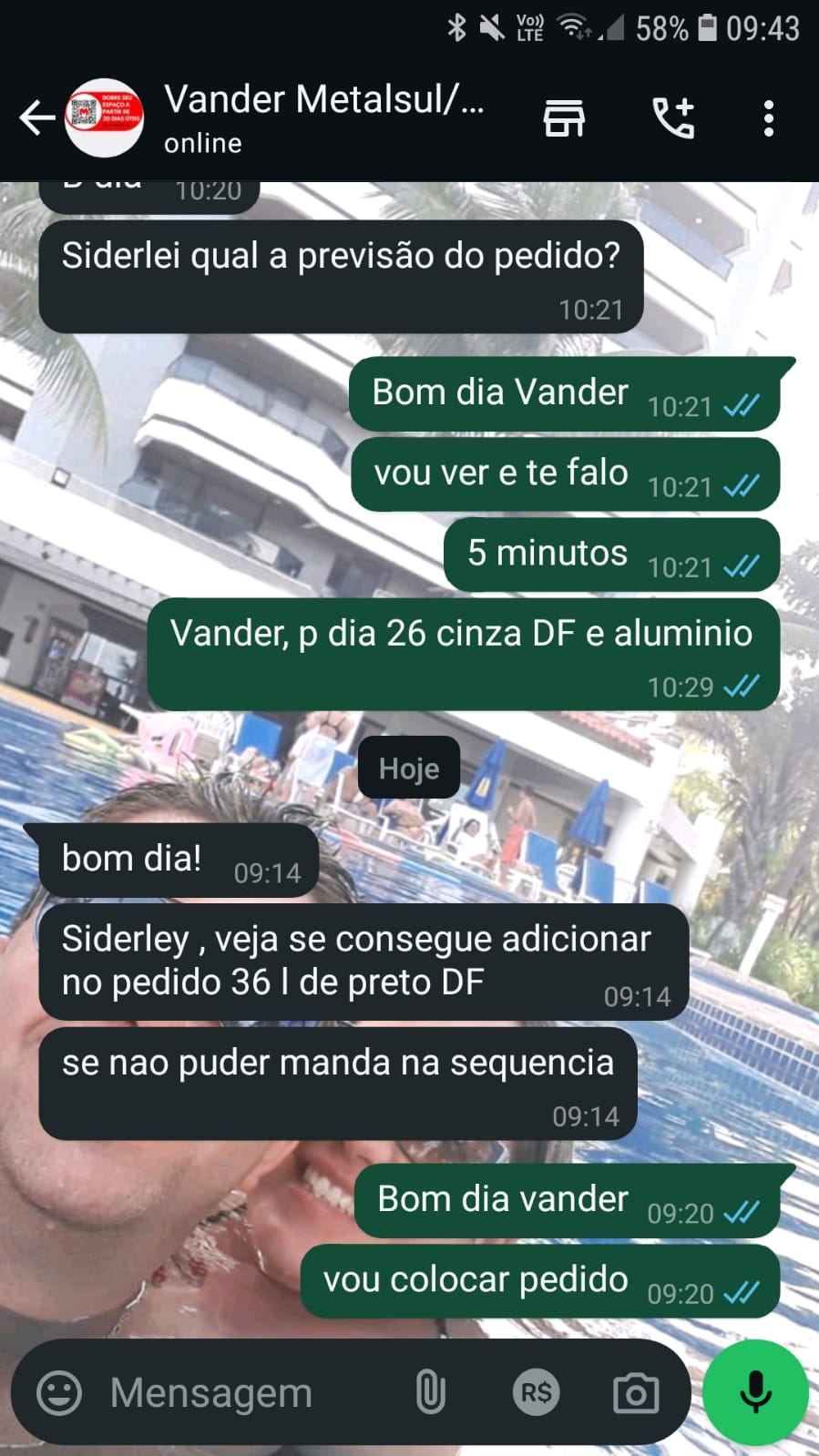Start a call with Vander
Screen dimensions: 819x1456
(x=673, y=118)
